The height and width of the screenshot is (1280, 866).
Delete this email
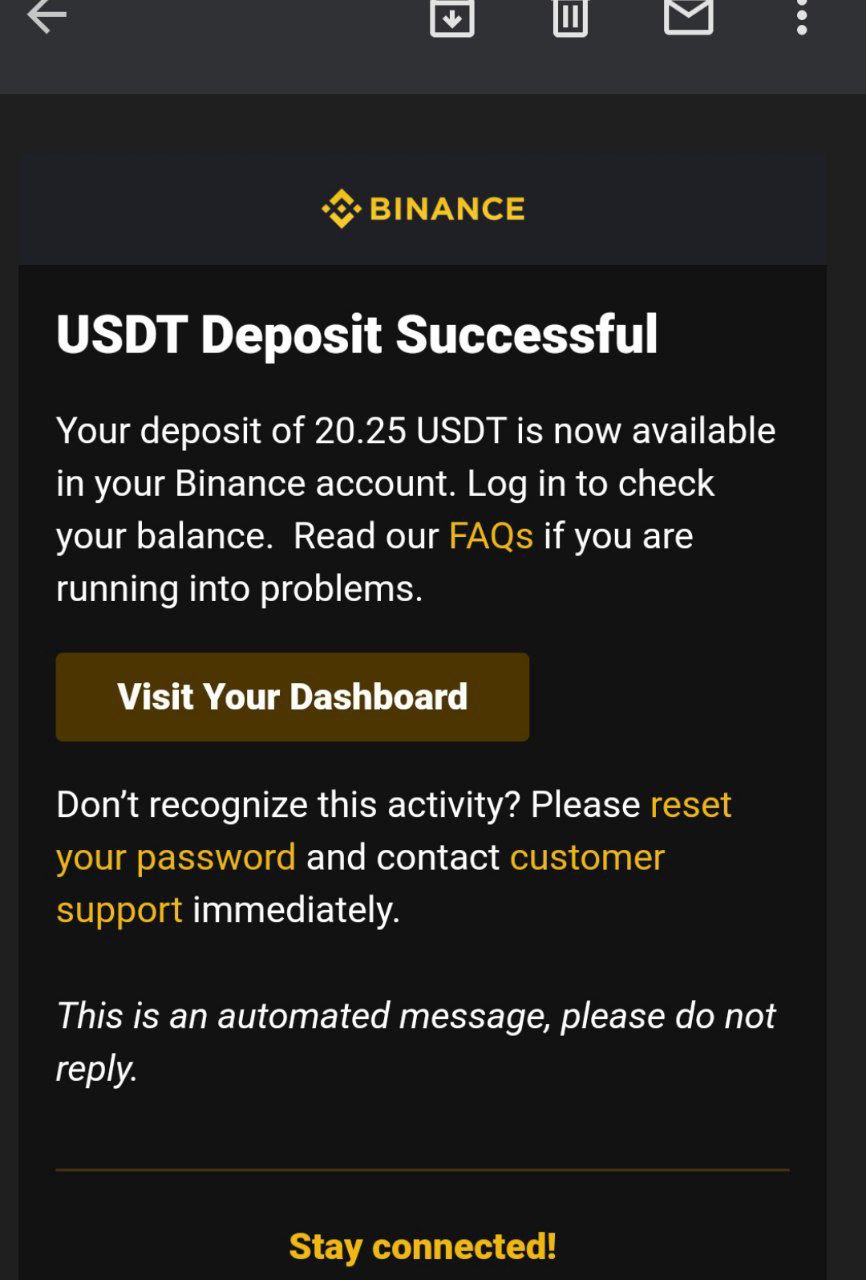tap(570, 16)
